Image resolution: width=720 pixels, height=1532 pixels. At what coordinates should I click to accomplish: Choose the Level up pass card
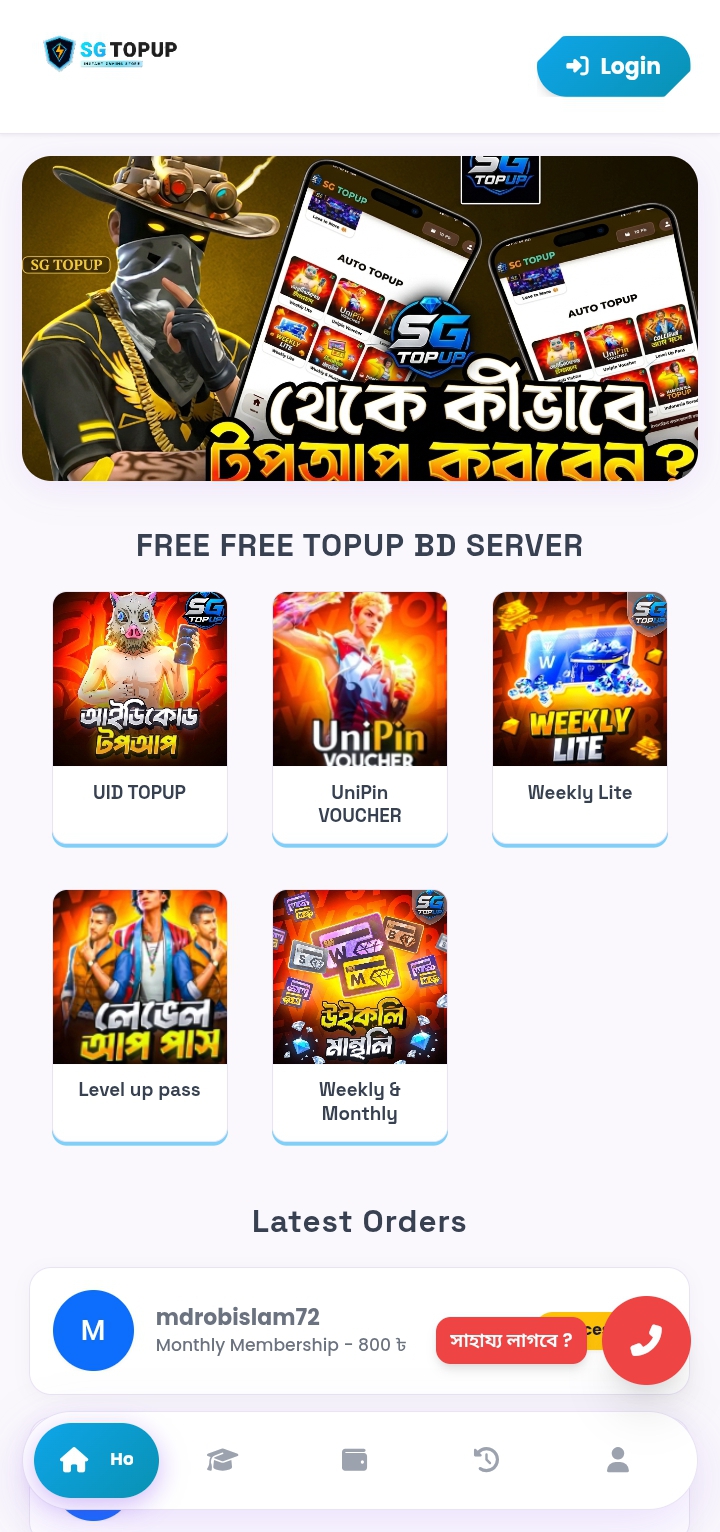click(140, 1016)
